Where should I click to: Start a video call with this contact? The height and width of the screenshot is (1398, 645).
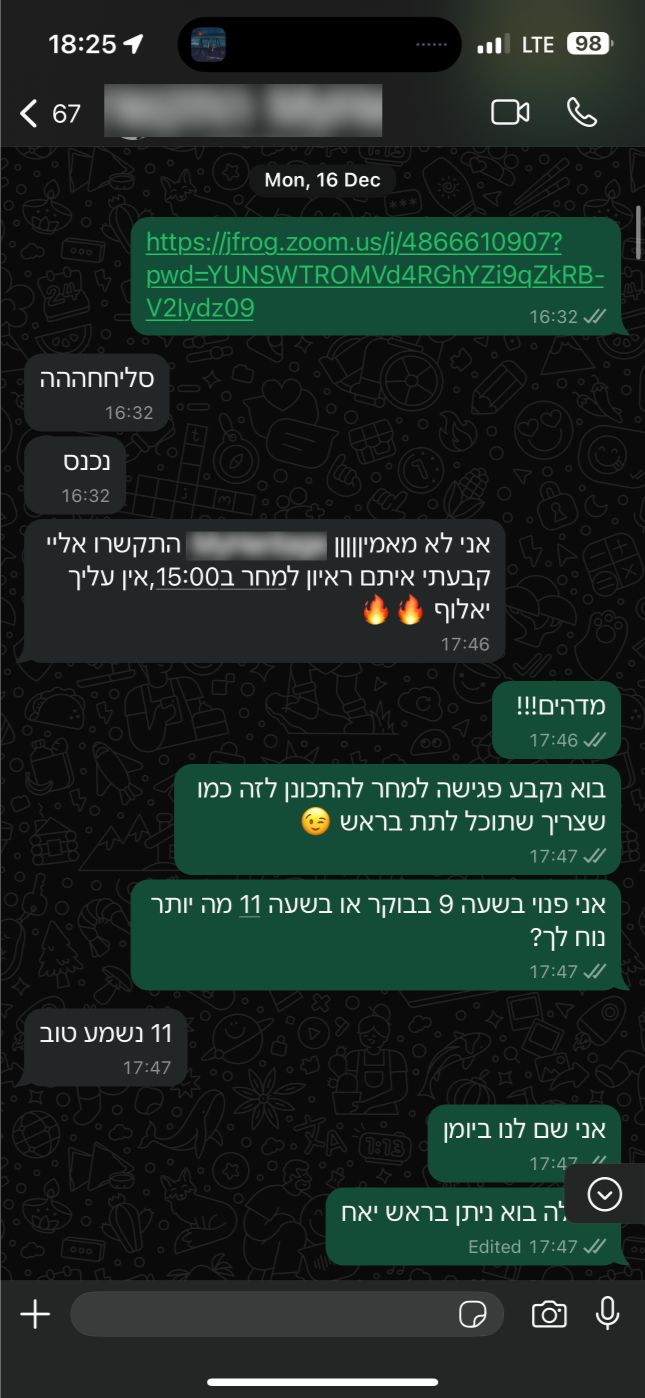510,112
